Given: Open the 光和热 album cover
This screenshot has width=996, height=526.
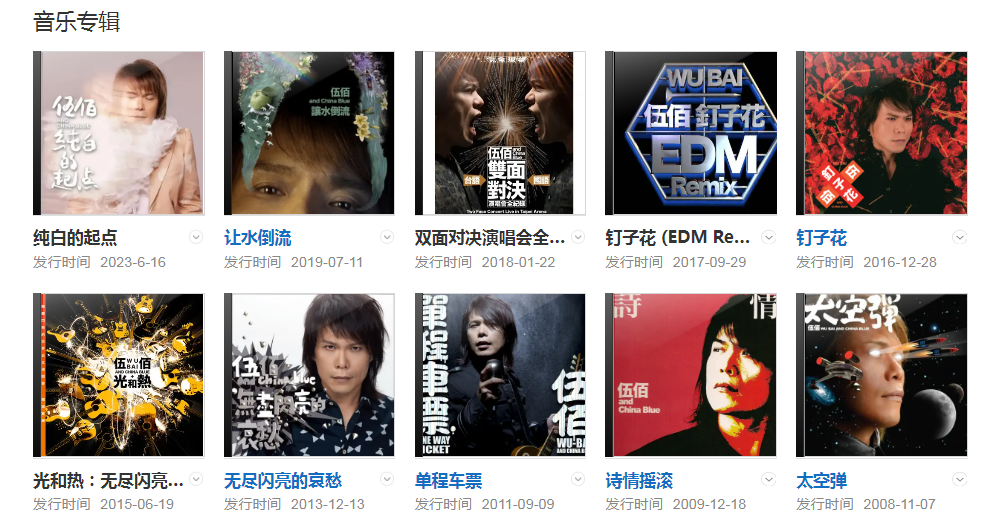Looking at the screenshot, I should [119, 375].
